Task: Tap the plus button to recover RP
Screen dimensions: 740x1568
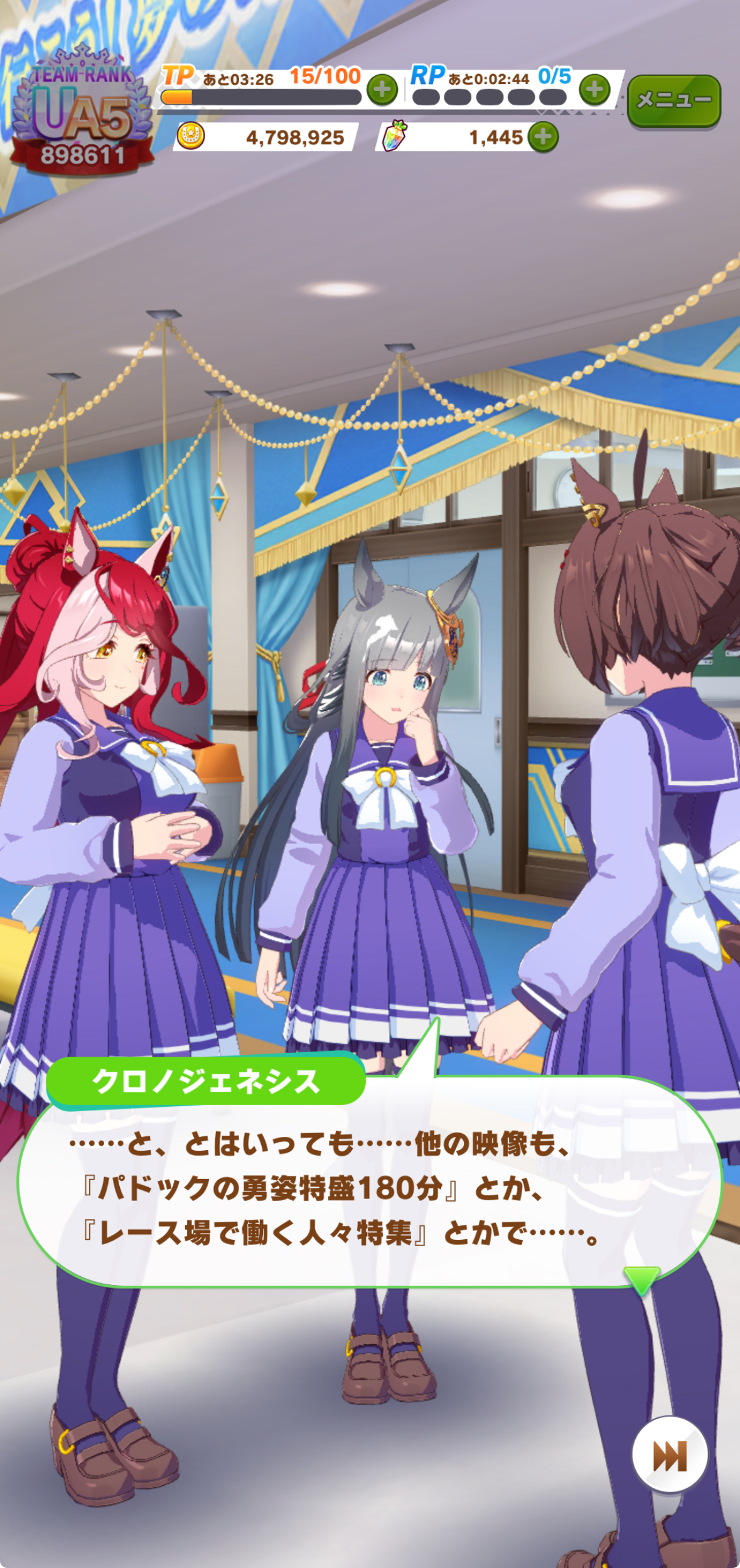Action: (594, 90)
